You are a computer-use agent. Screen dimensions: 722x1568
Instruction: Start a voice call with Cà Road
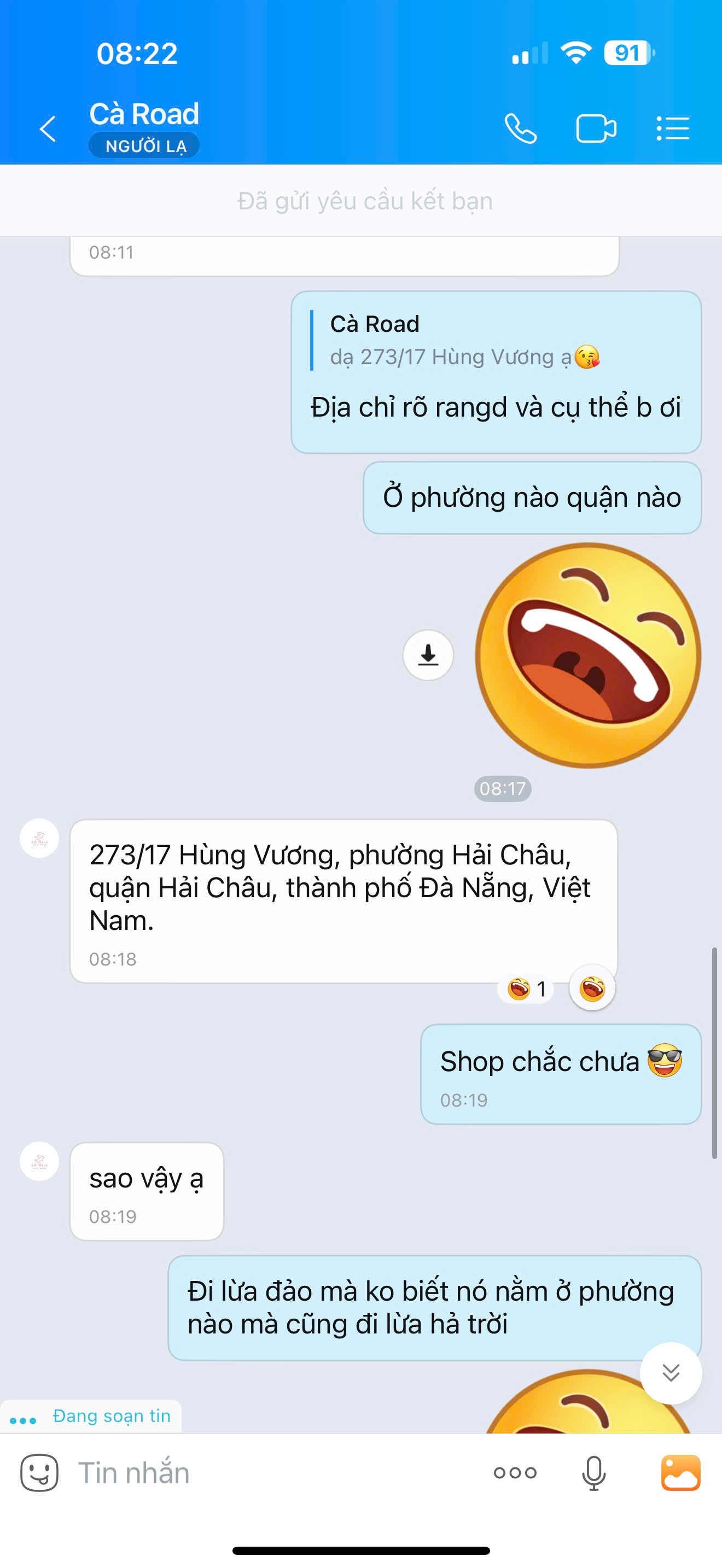tap(521, 128)
